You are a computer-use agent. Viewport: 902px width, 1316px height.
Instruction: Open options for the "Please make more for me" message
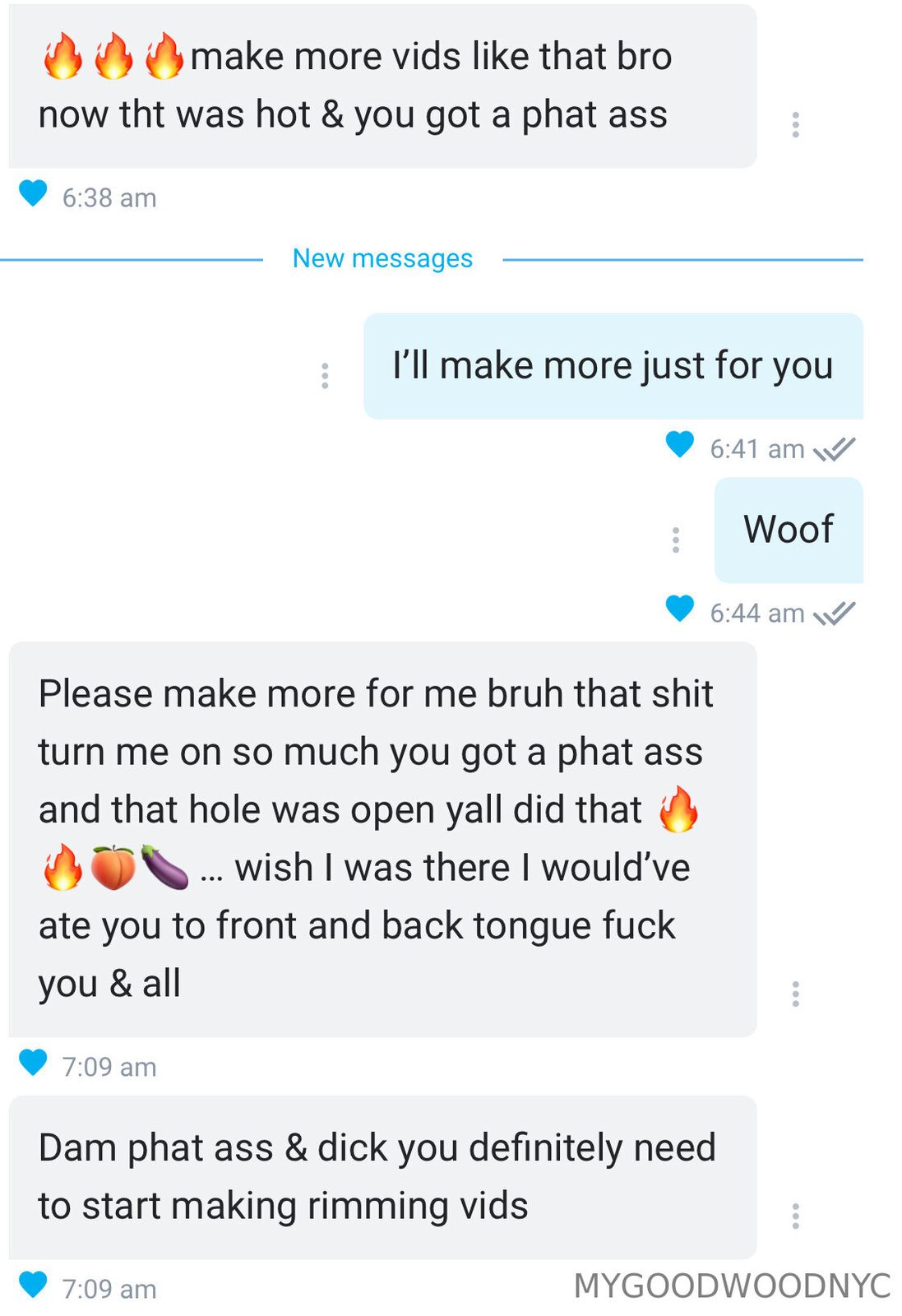coord(795,994)
